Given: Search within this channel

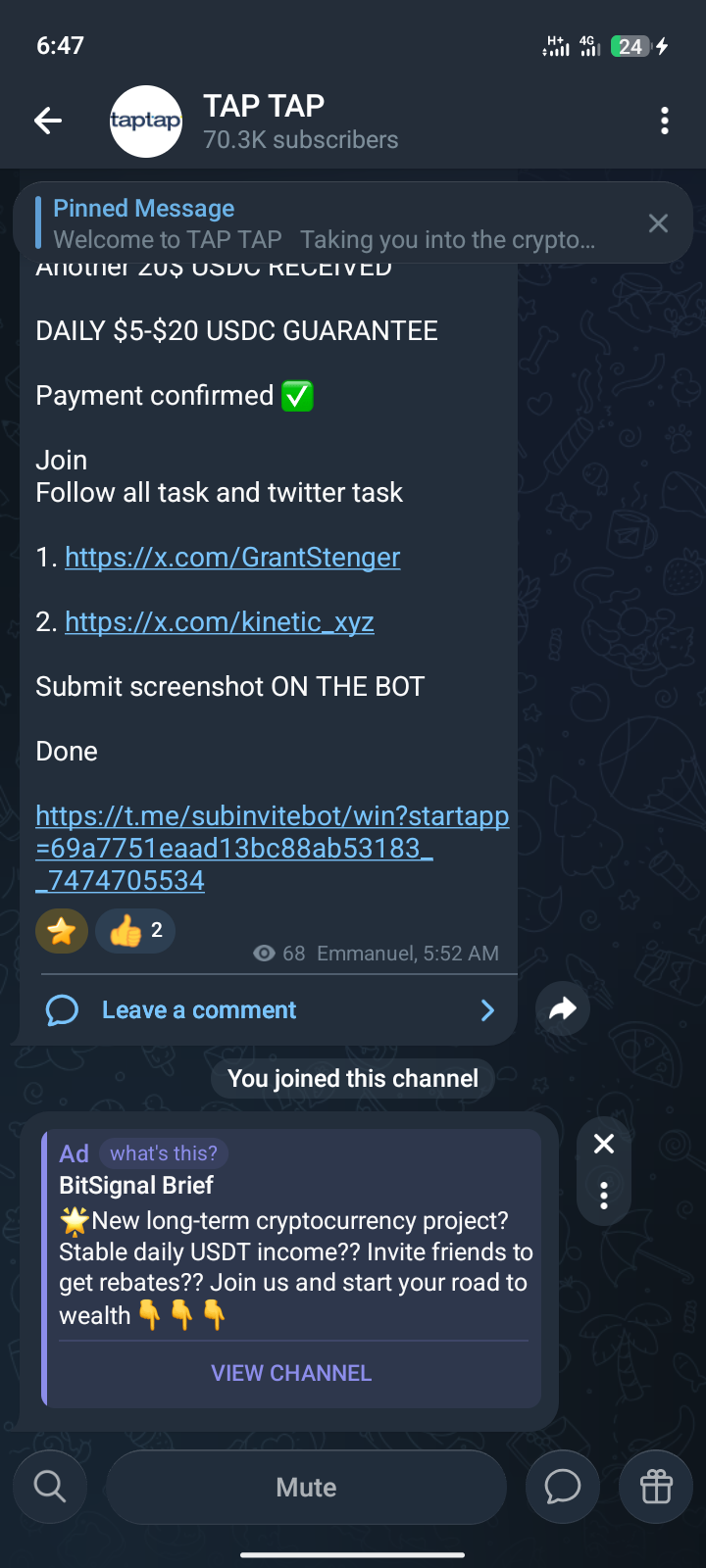Looking at the screenshot, I should point(50,1487).
